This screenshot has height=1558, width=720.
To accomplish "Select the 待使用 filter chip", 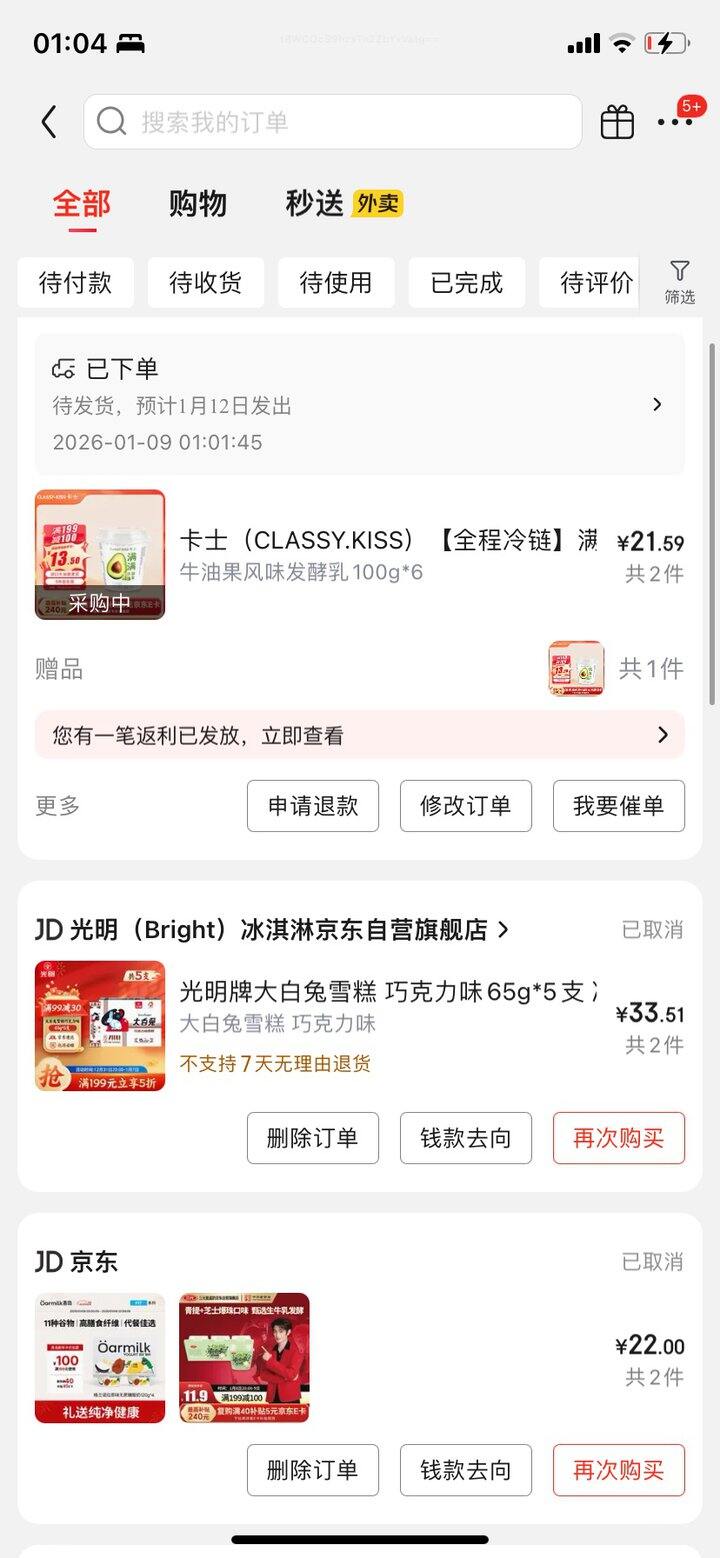I will coord(336,283).
